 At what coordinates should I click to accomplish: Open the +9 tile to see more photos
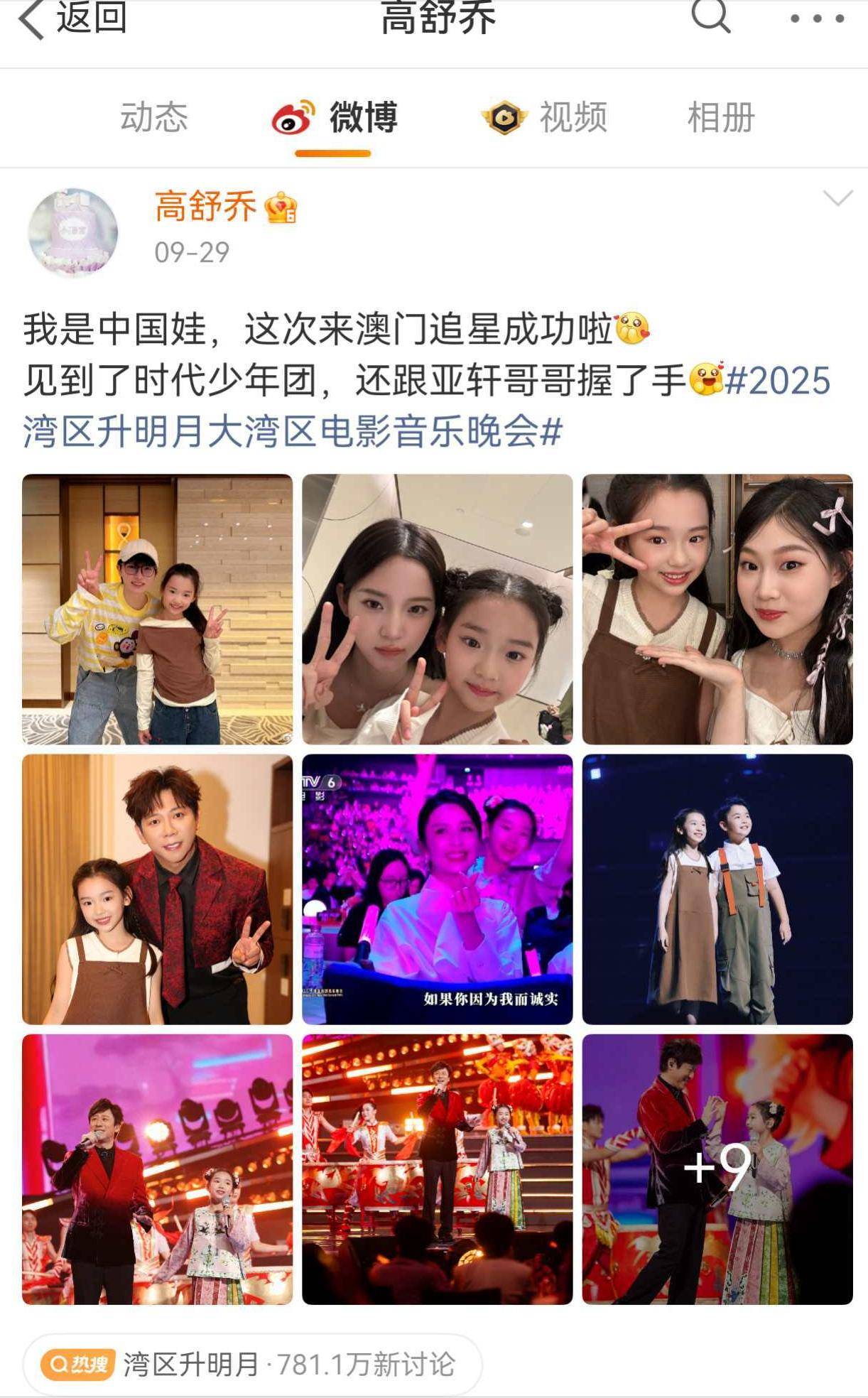click(717, 1169)
